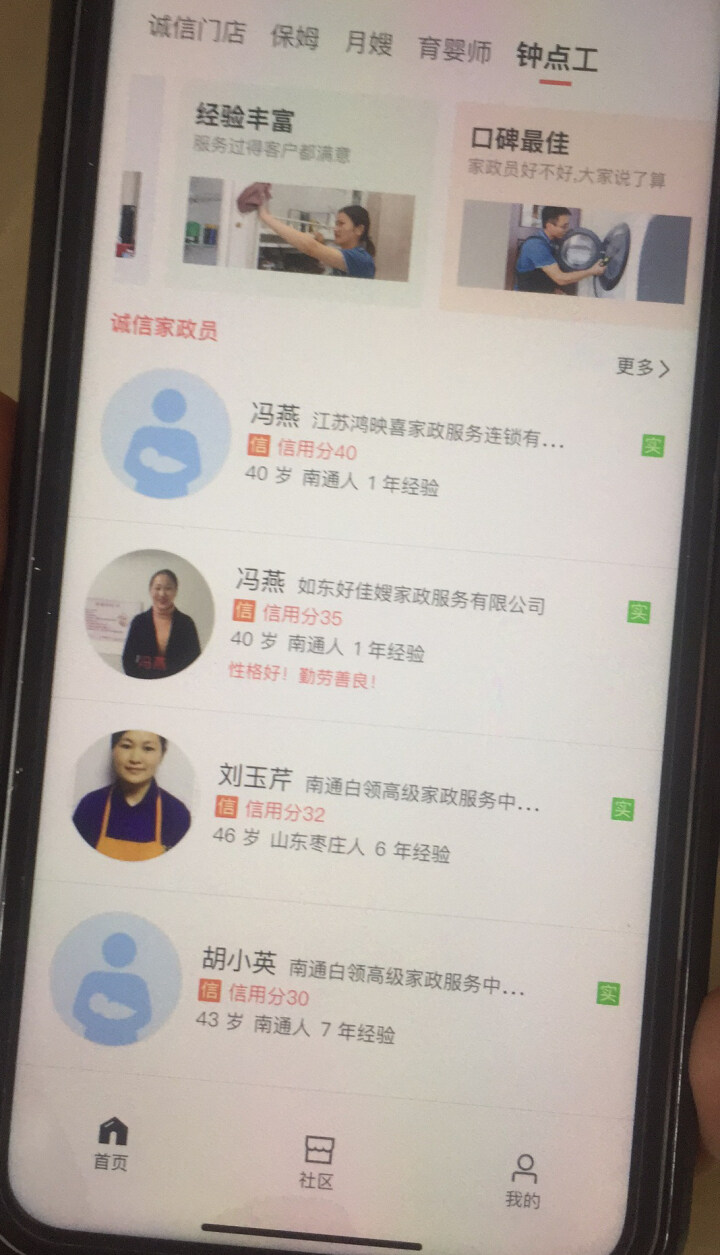Screen dimensions: 720x1255
Task: Switch to the 诚信门店 tab
Action: (197, 30)
